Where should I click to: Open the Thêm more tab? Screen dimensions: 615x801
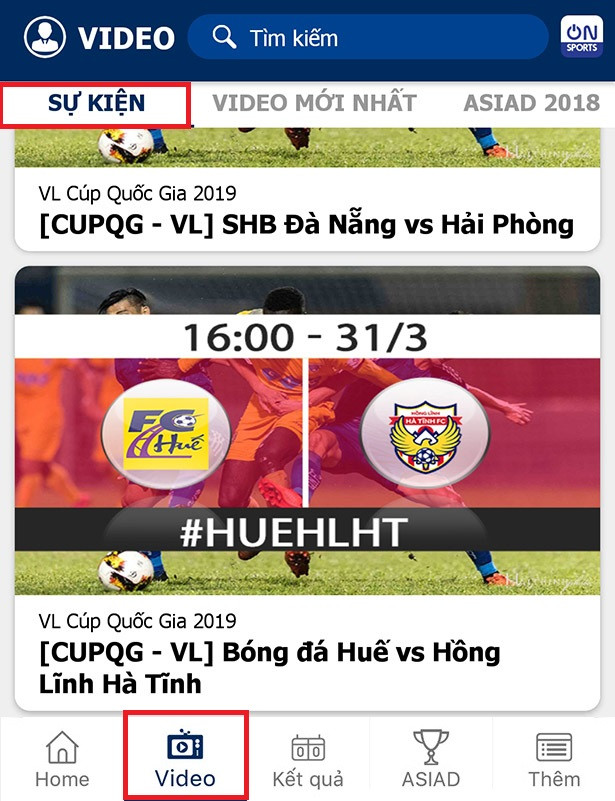pos(553,760)
